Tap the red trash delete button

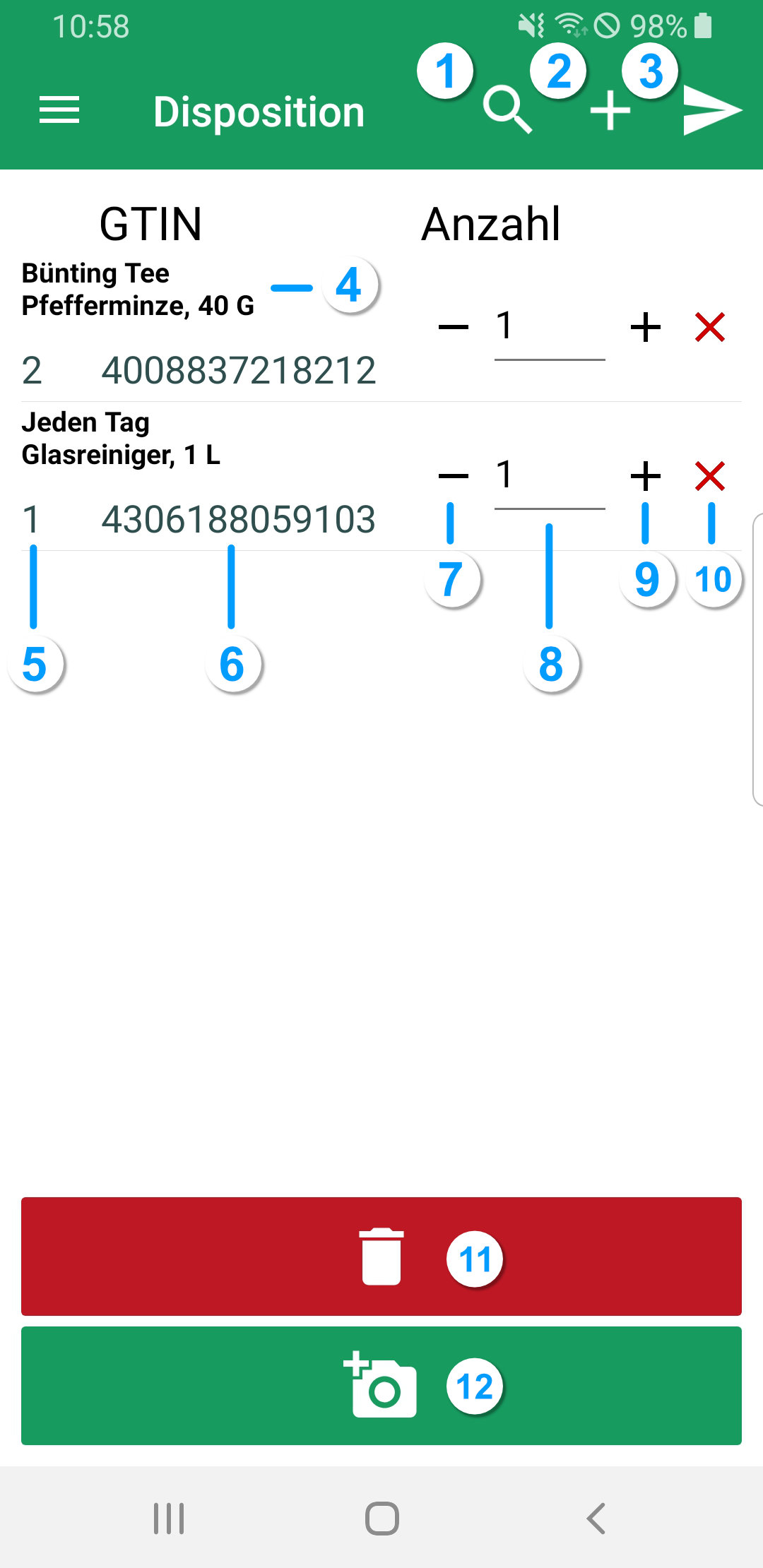click(381, 1257)
